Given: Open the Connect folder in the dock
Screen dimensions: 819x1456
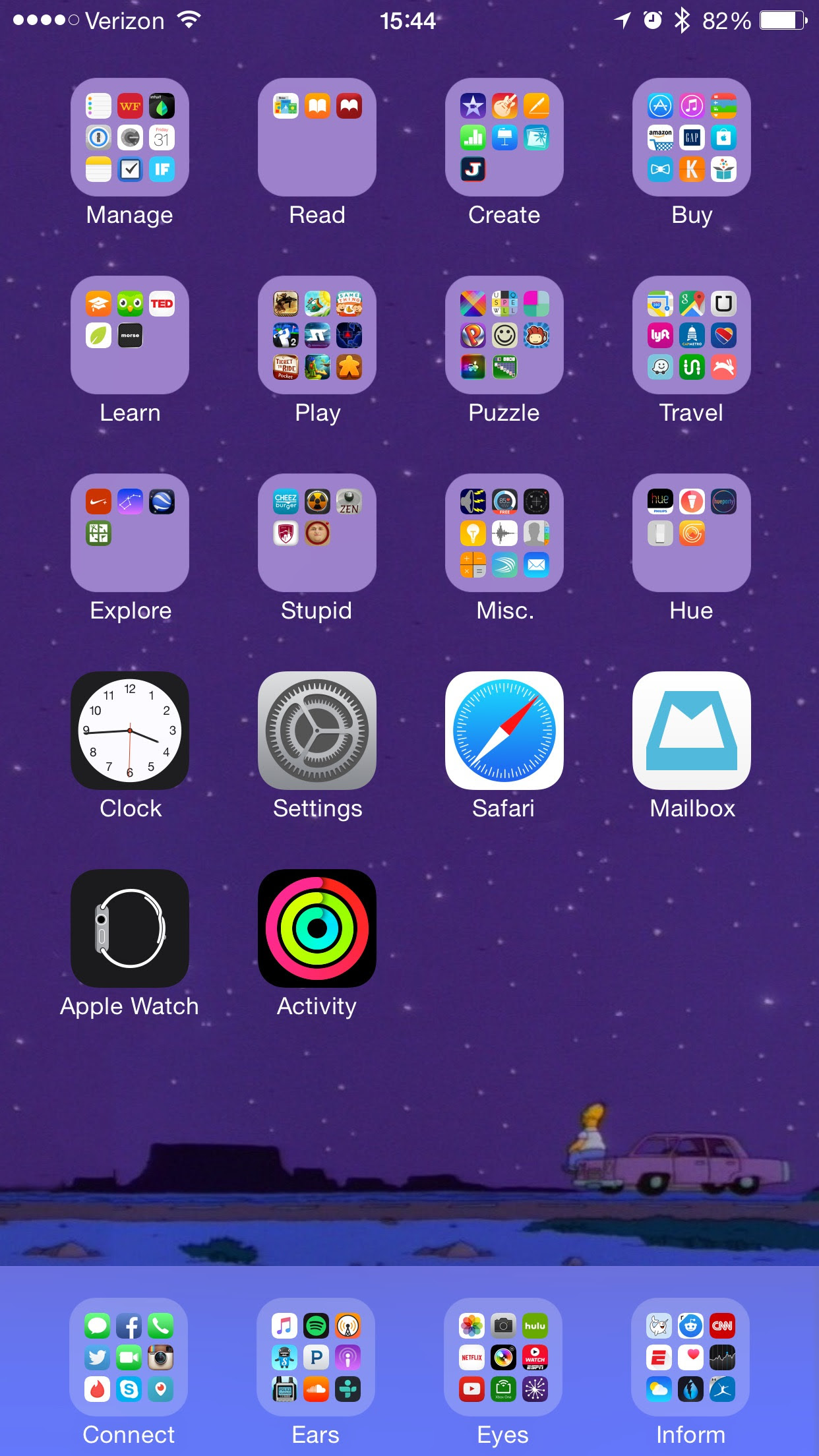Looking at the screenshot, I should [129, 1357].
